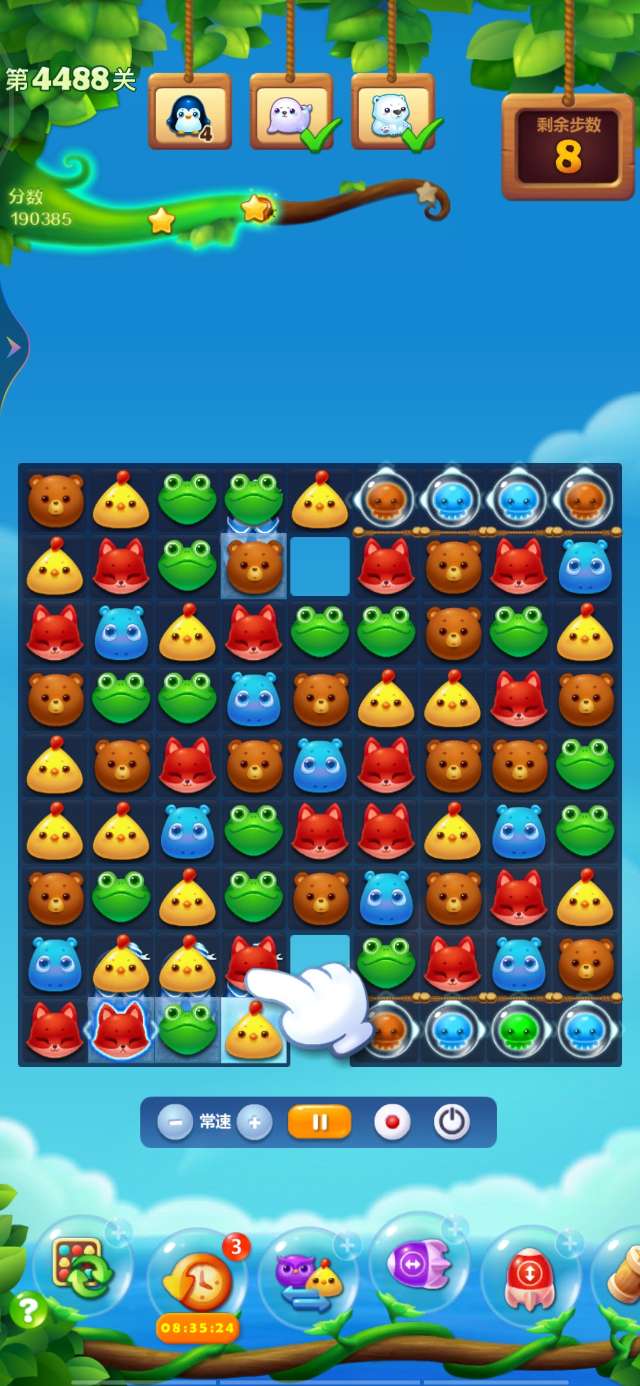640x1386 pixels.
Task: Tap the highlighted yellow chick tile
Action: [253, 1031]
